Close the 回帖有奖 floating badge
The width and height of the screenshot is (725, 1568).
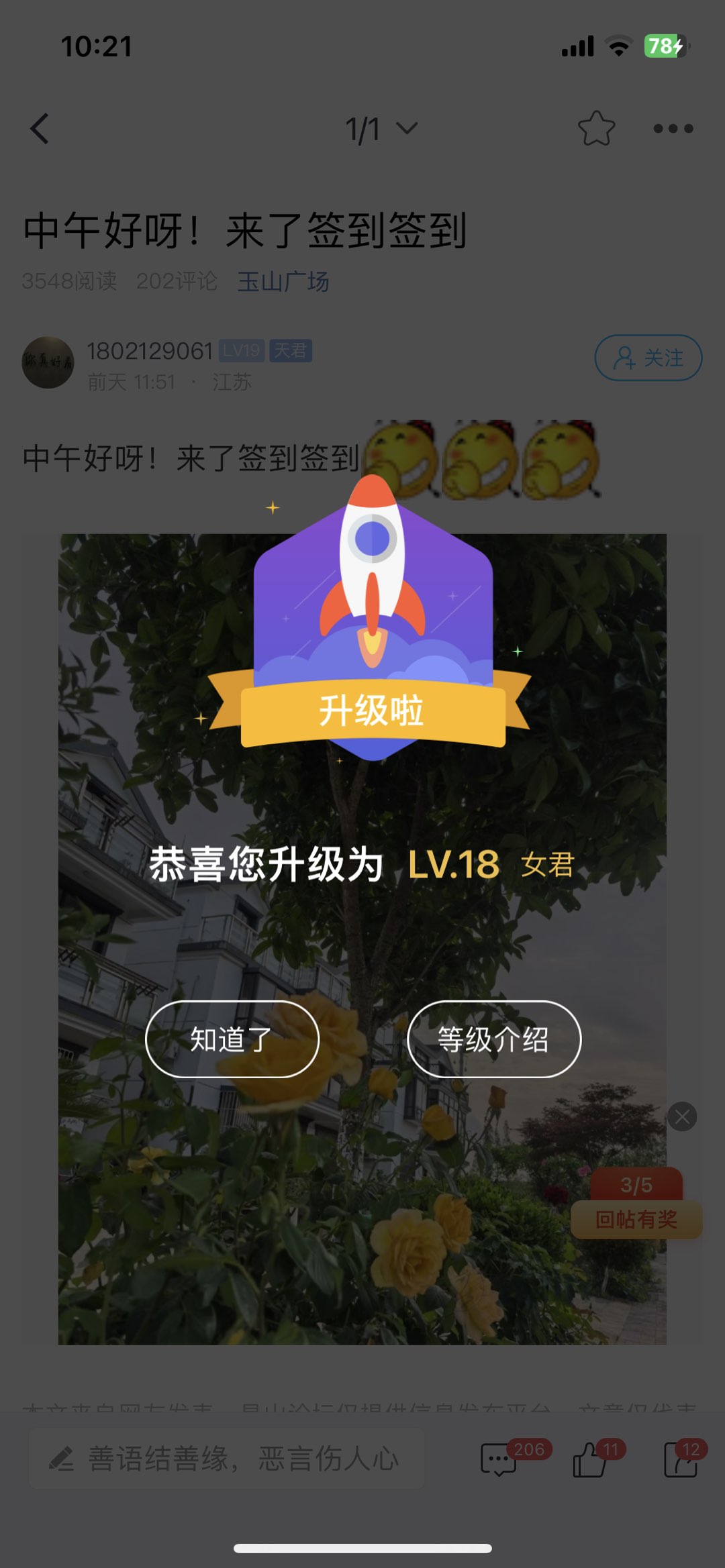(x=682, y=1116)
